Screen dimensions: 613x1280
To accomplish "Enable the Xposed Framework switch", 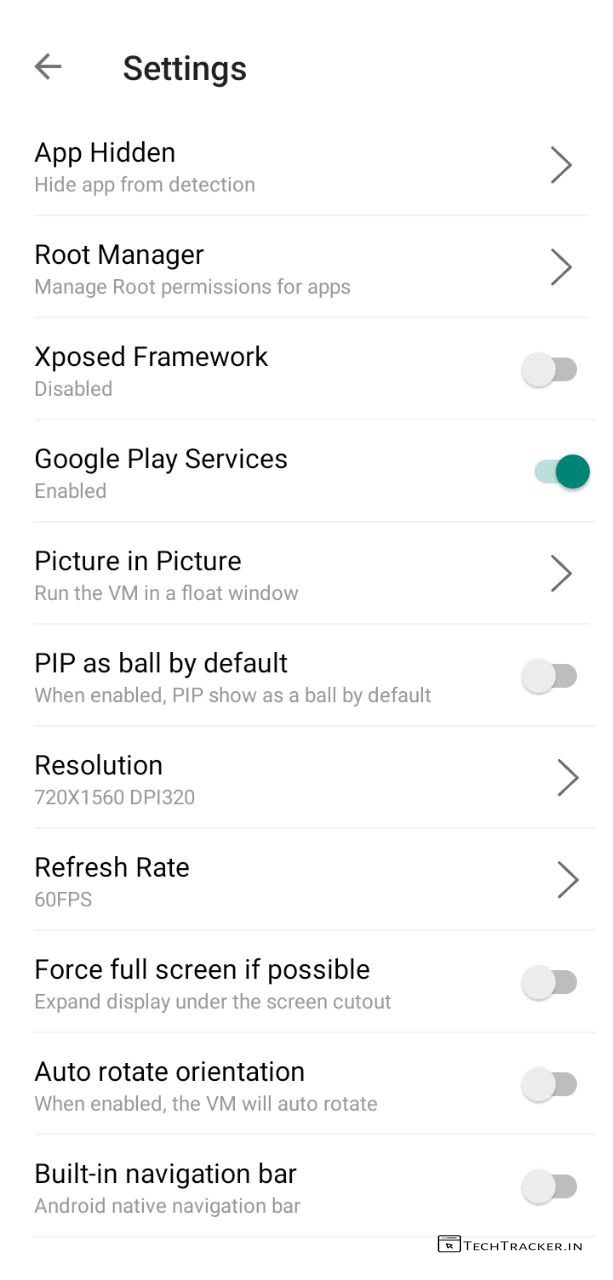I will (550, 370).
